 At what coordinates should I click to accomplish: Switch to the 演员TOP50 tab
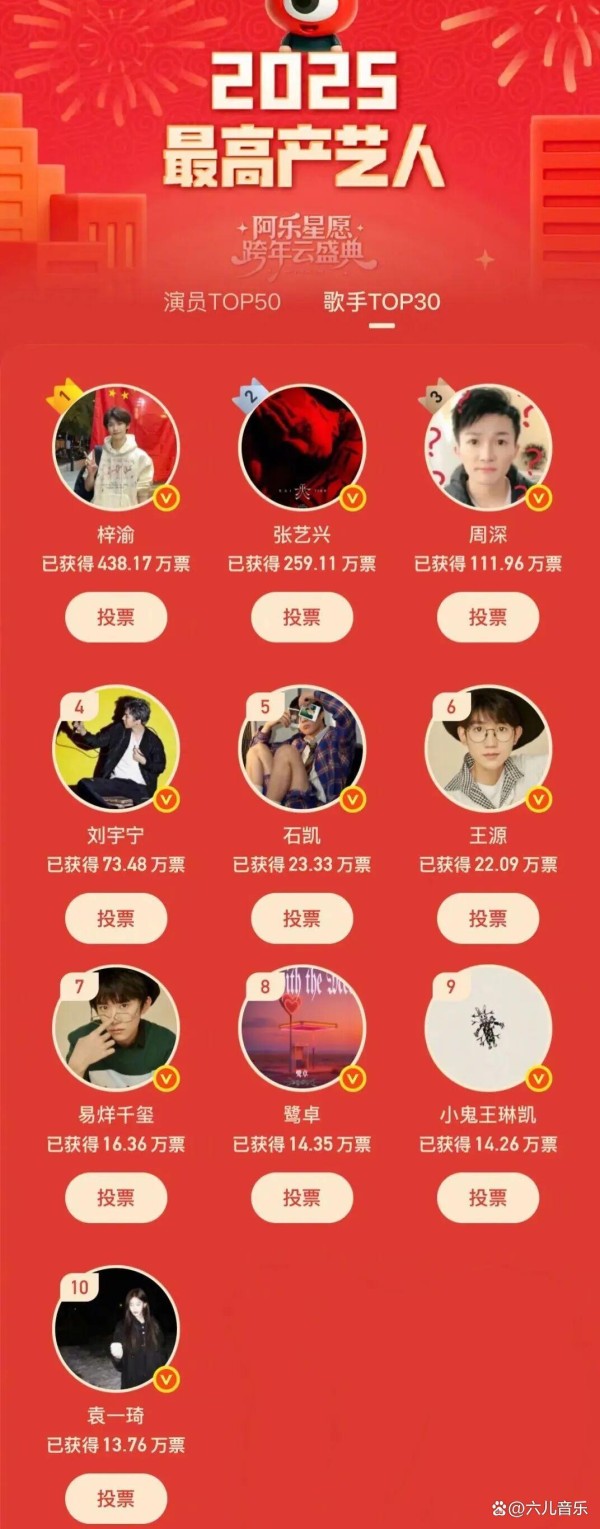pyautogui.click(x=222, y=302)
